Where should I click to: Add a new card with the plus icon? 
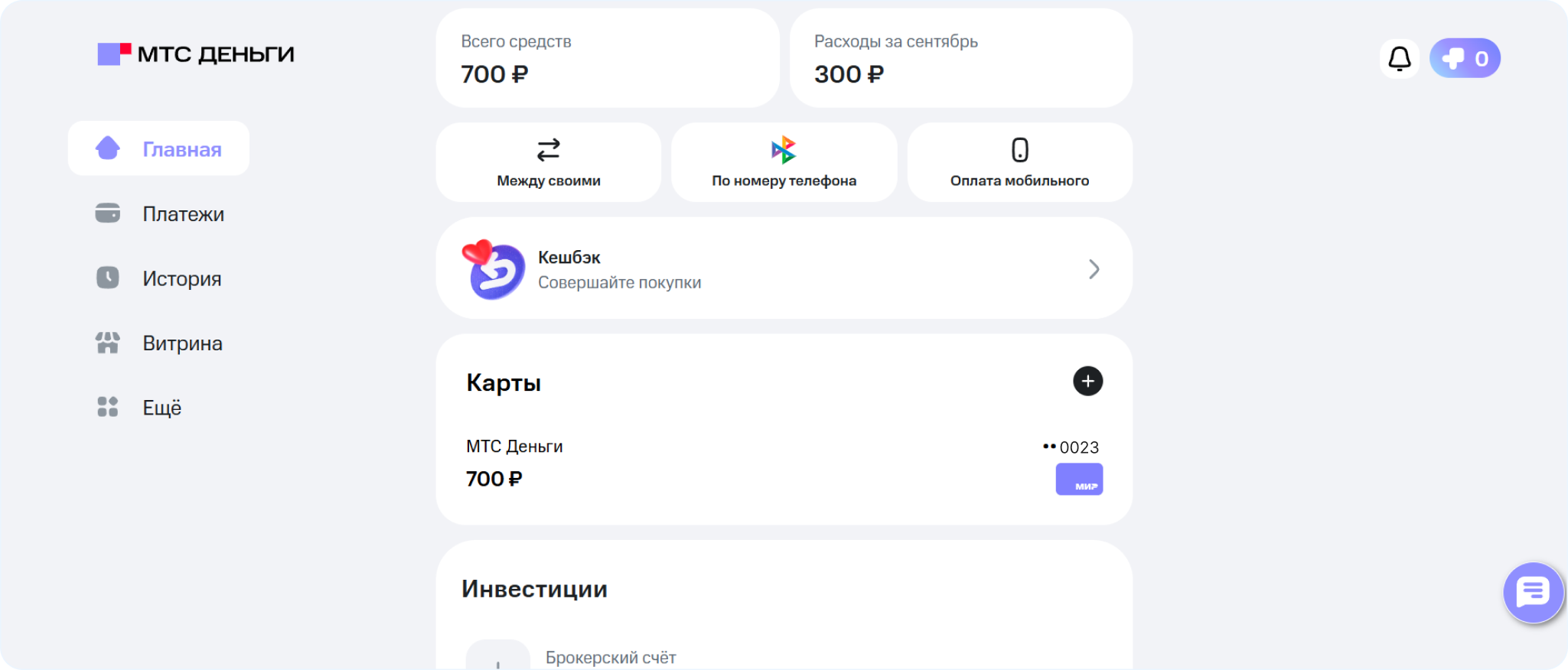[x=1087, y=381]
